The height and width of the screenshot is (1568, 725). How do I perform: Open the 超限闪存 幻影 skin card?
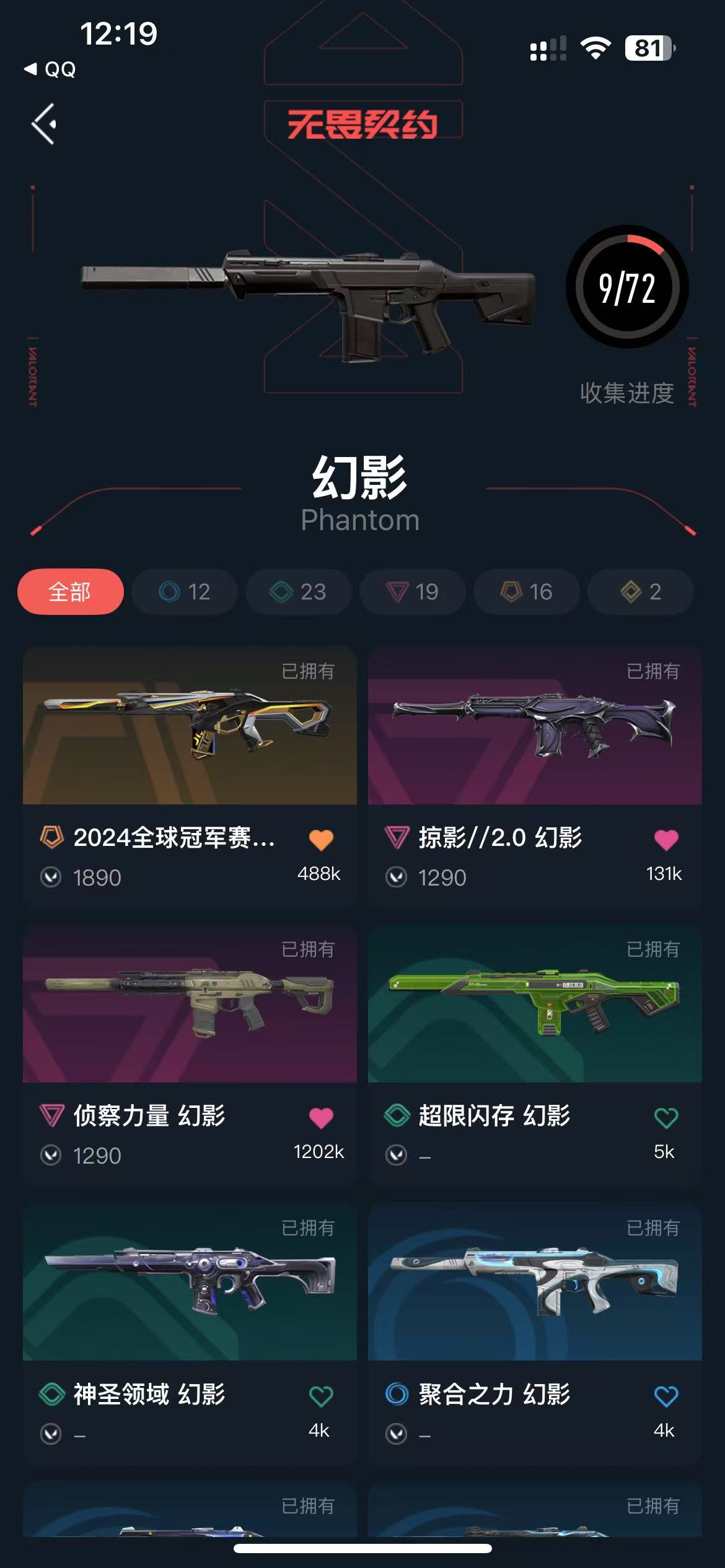(535, 1055)
